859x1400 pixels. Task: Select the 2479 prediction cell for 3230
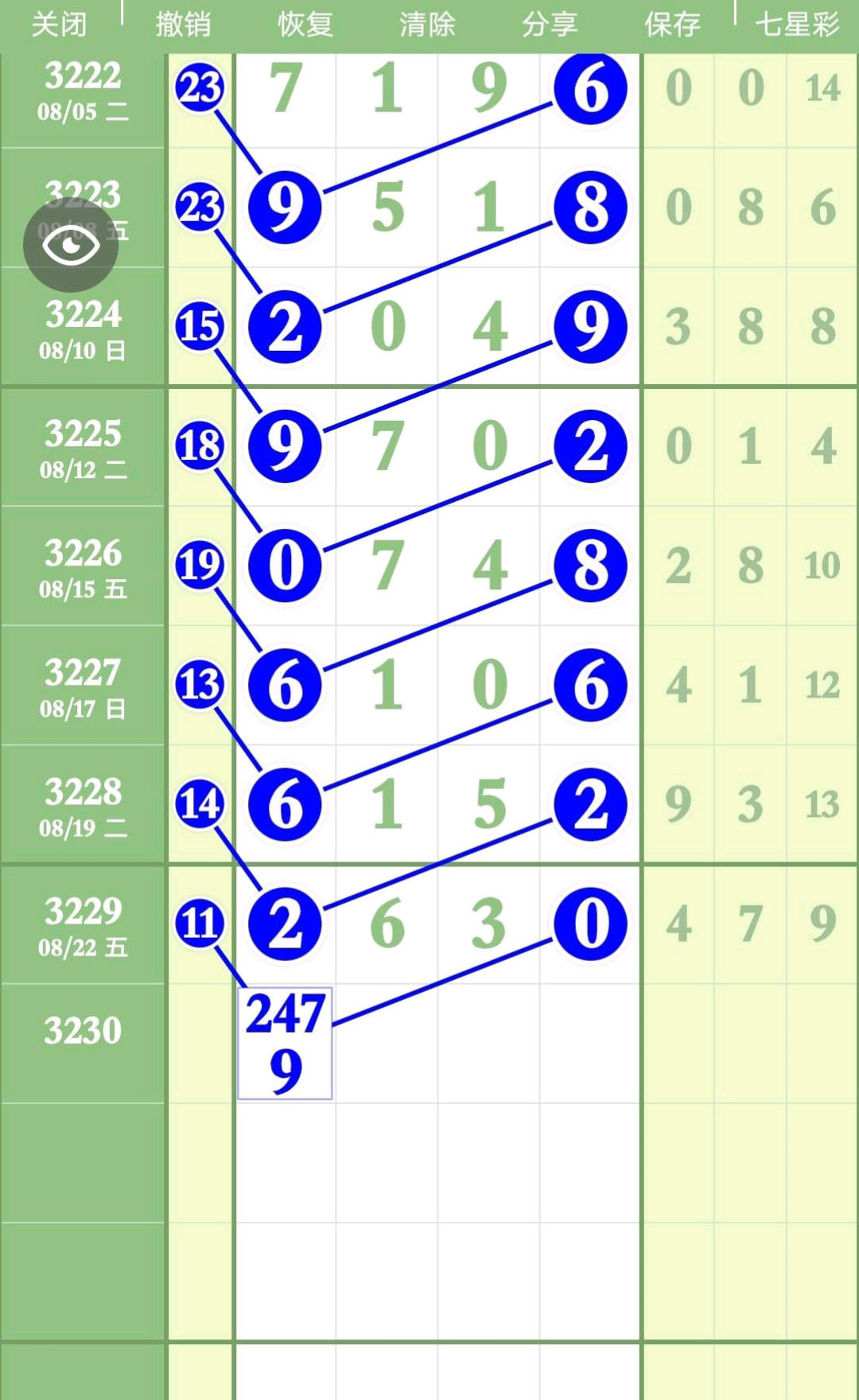click(286, 1044)
